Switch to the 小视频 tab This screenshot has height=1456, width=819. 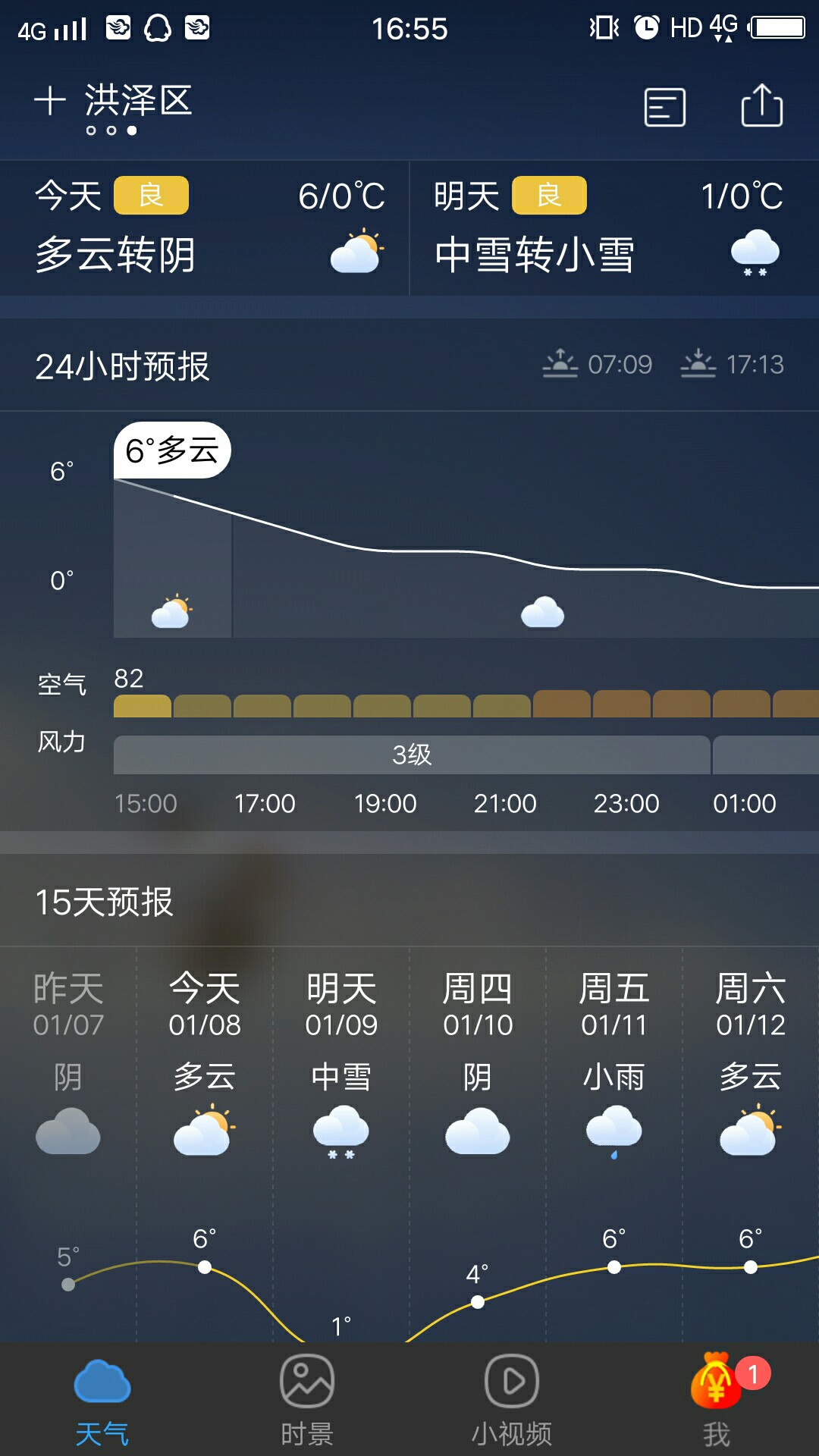(512, 1400)
